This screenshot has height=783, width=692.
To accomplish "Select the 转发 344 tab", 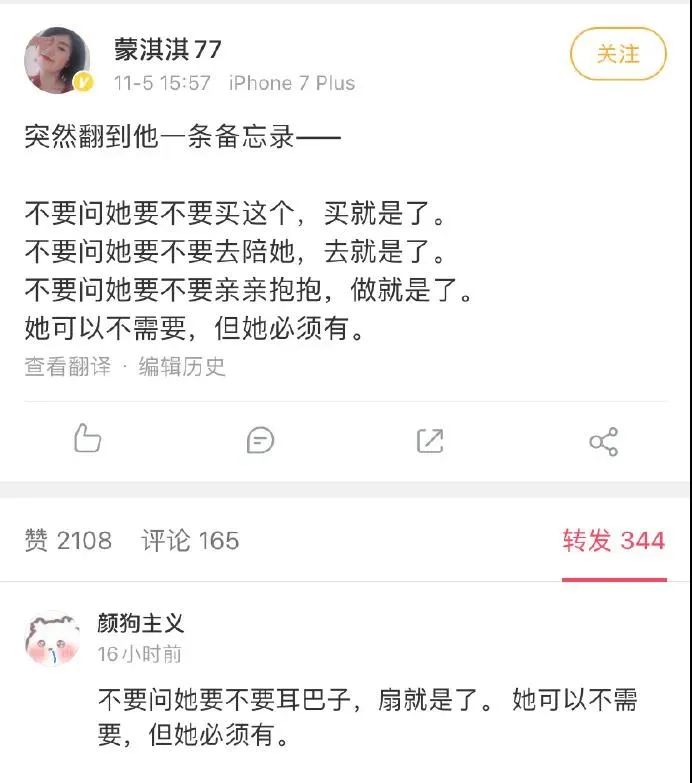I will (613, 541).
